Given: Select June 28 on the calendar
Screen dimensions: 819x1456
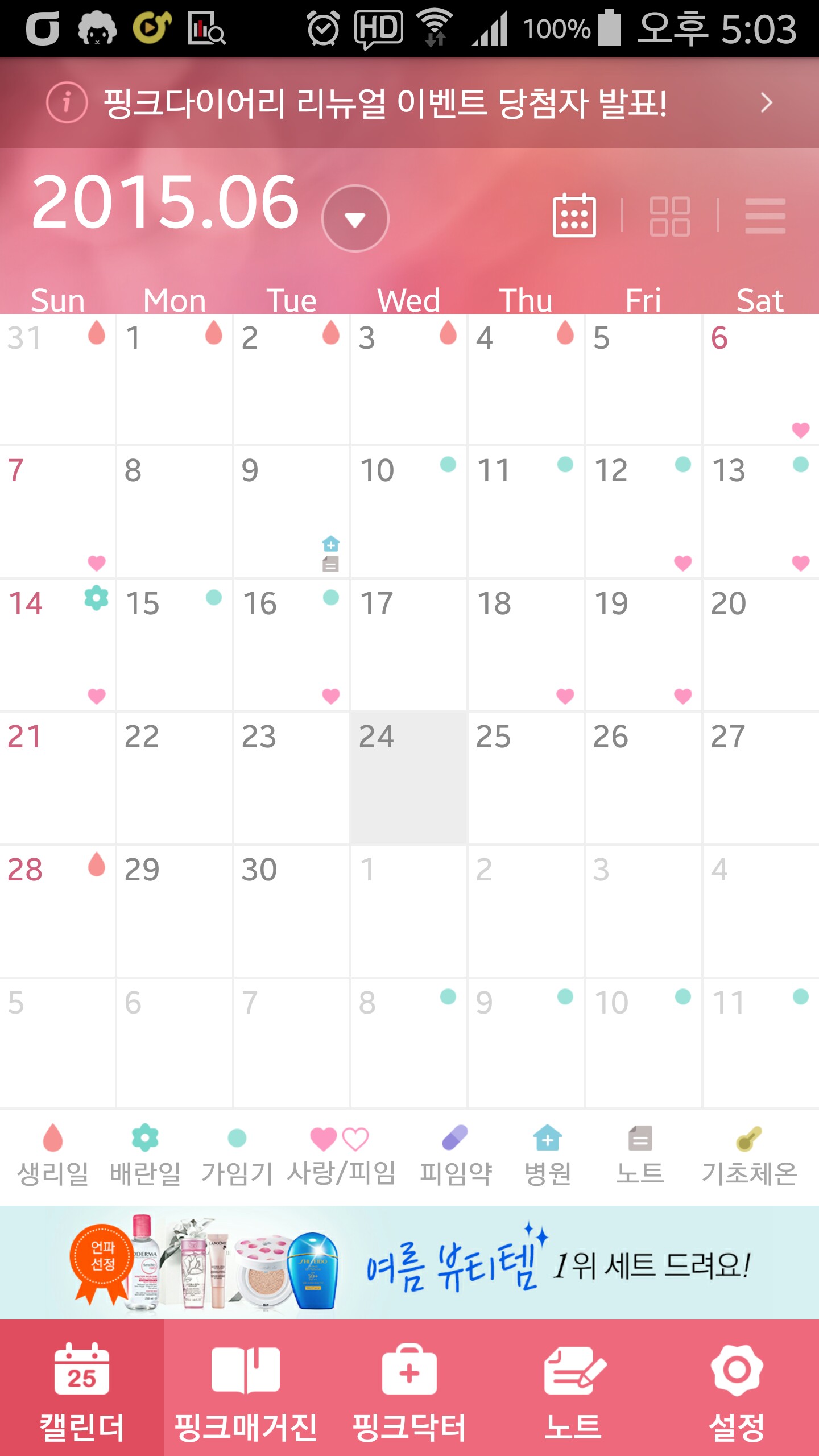Looking at the screenshot, I should tap(57, 911).
